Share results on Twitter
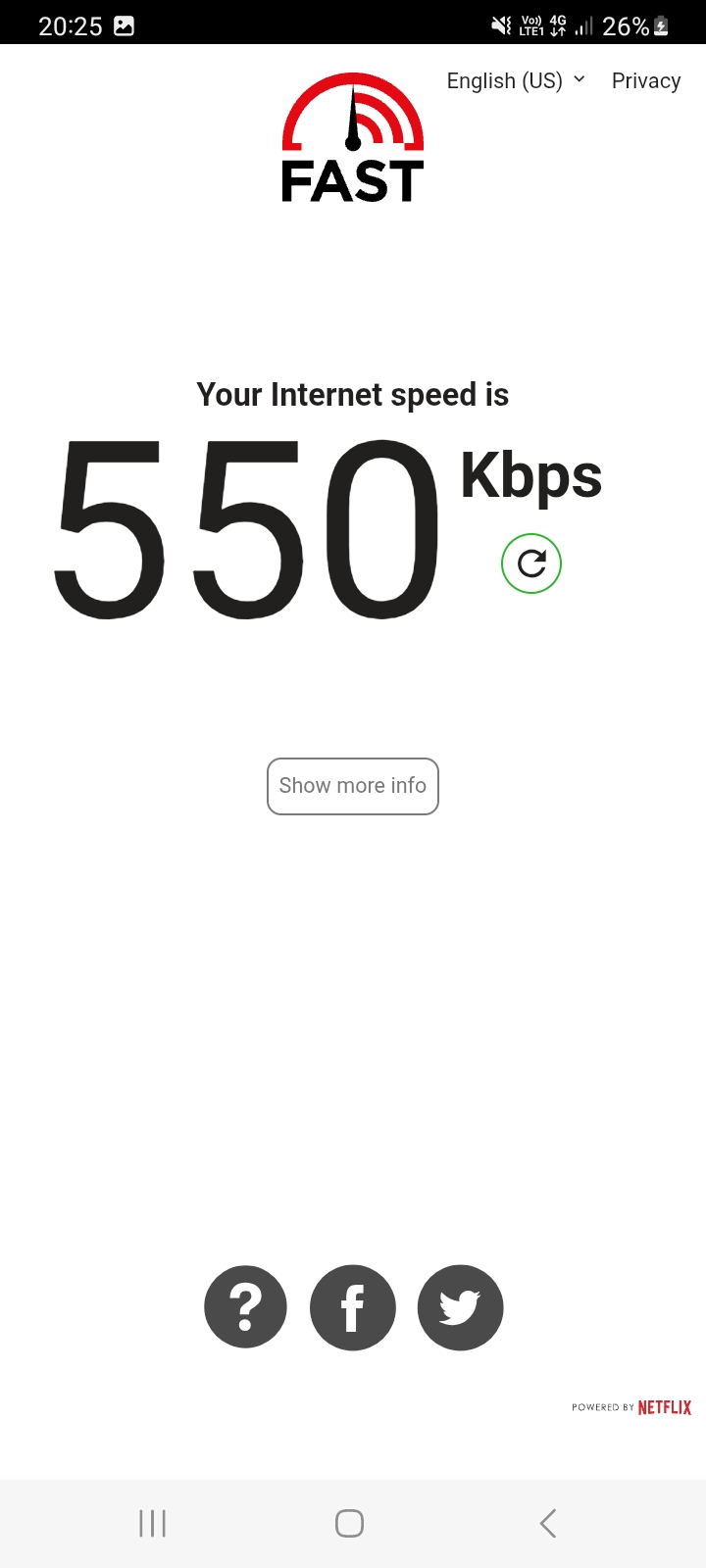The height and width of the screenshot is (1568, 706). 460,1307
